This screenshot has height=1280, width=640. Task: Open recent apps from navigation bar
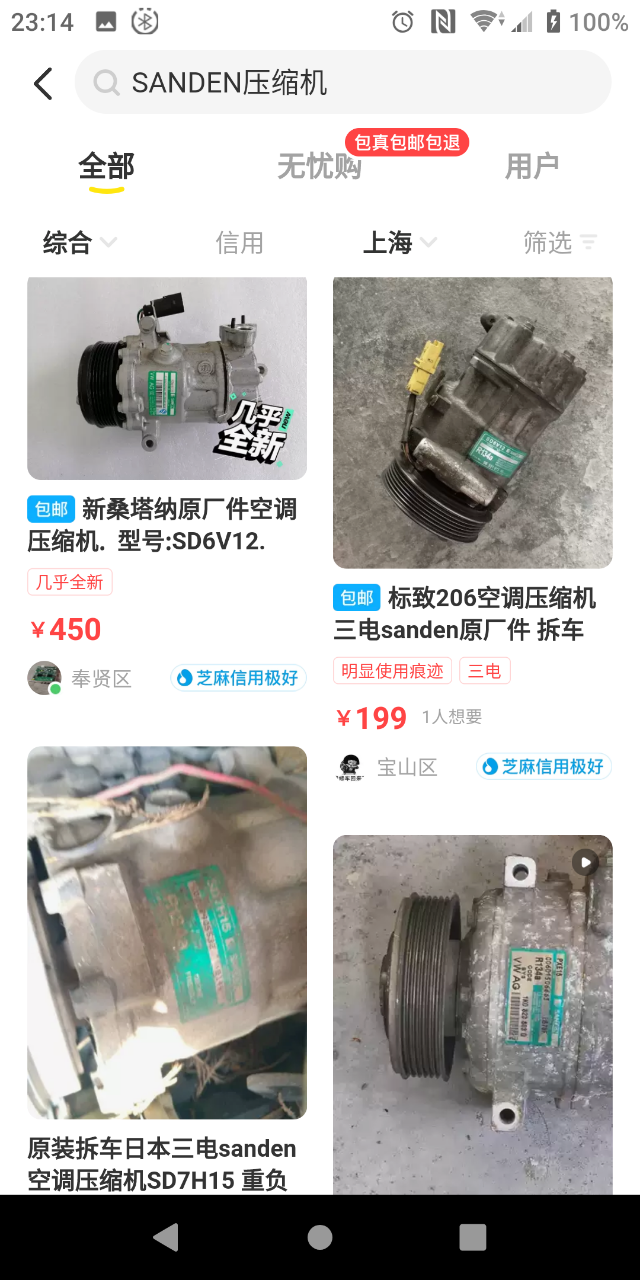(473, 1237)
